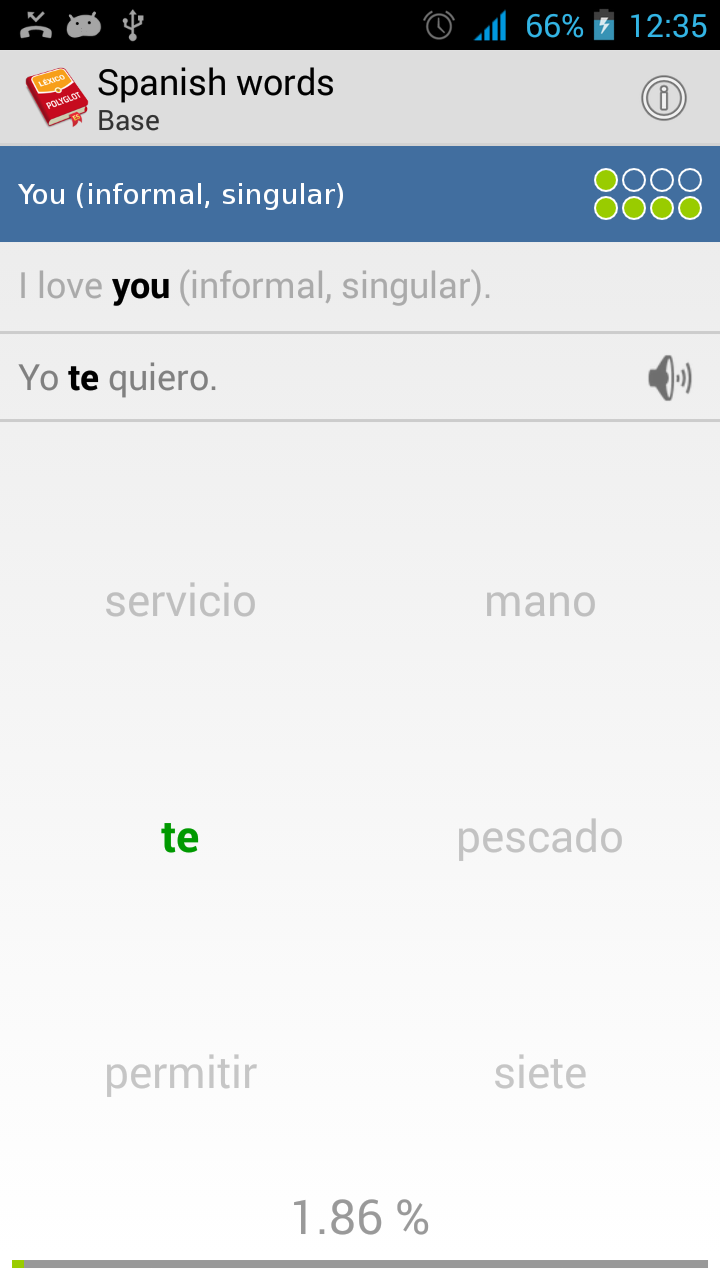Play audio for "Yo te quiero"
The image size is (720, 1280).
pyautogui.click(x=670, y=377)
